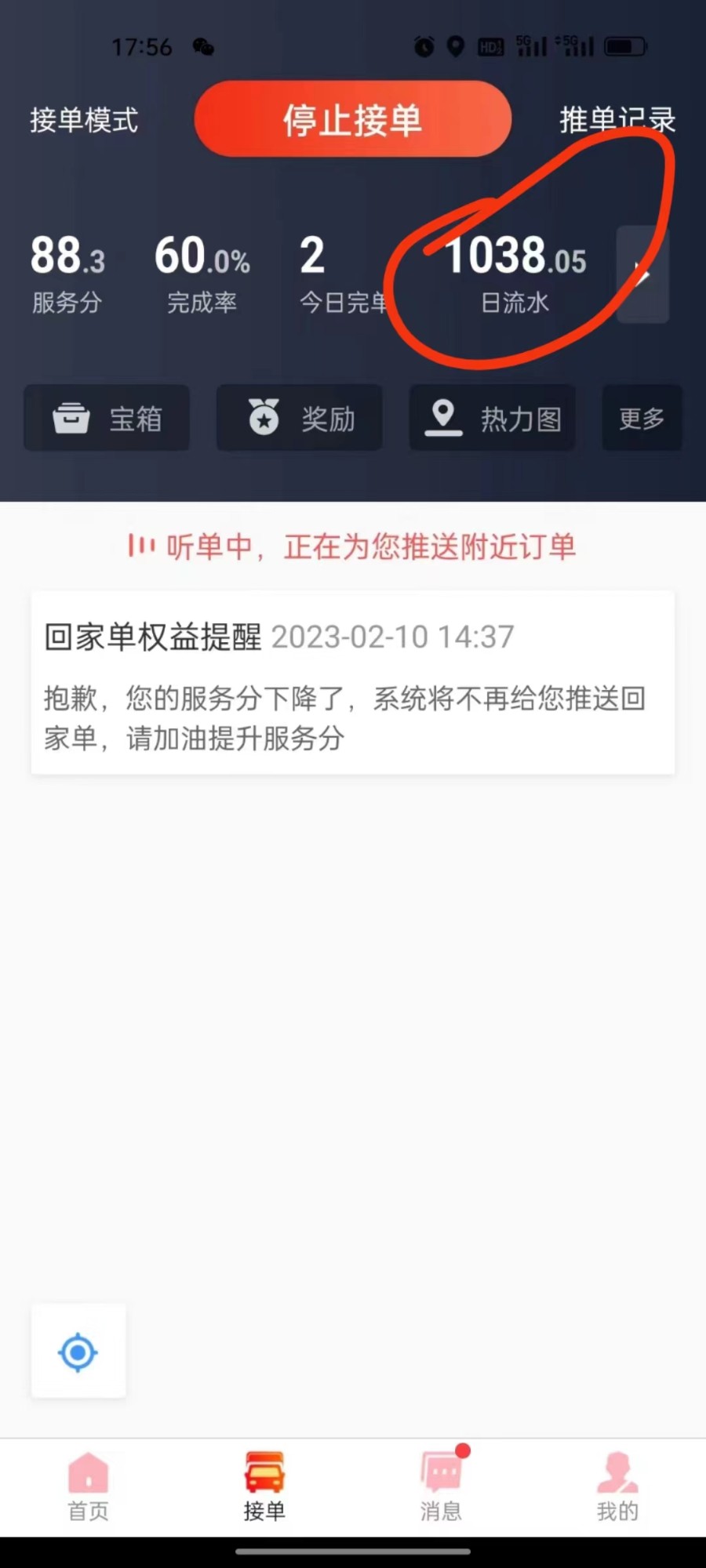
Task: Tap 更多 for more options
Action: 642,419
